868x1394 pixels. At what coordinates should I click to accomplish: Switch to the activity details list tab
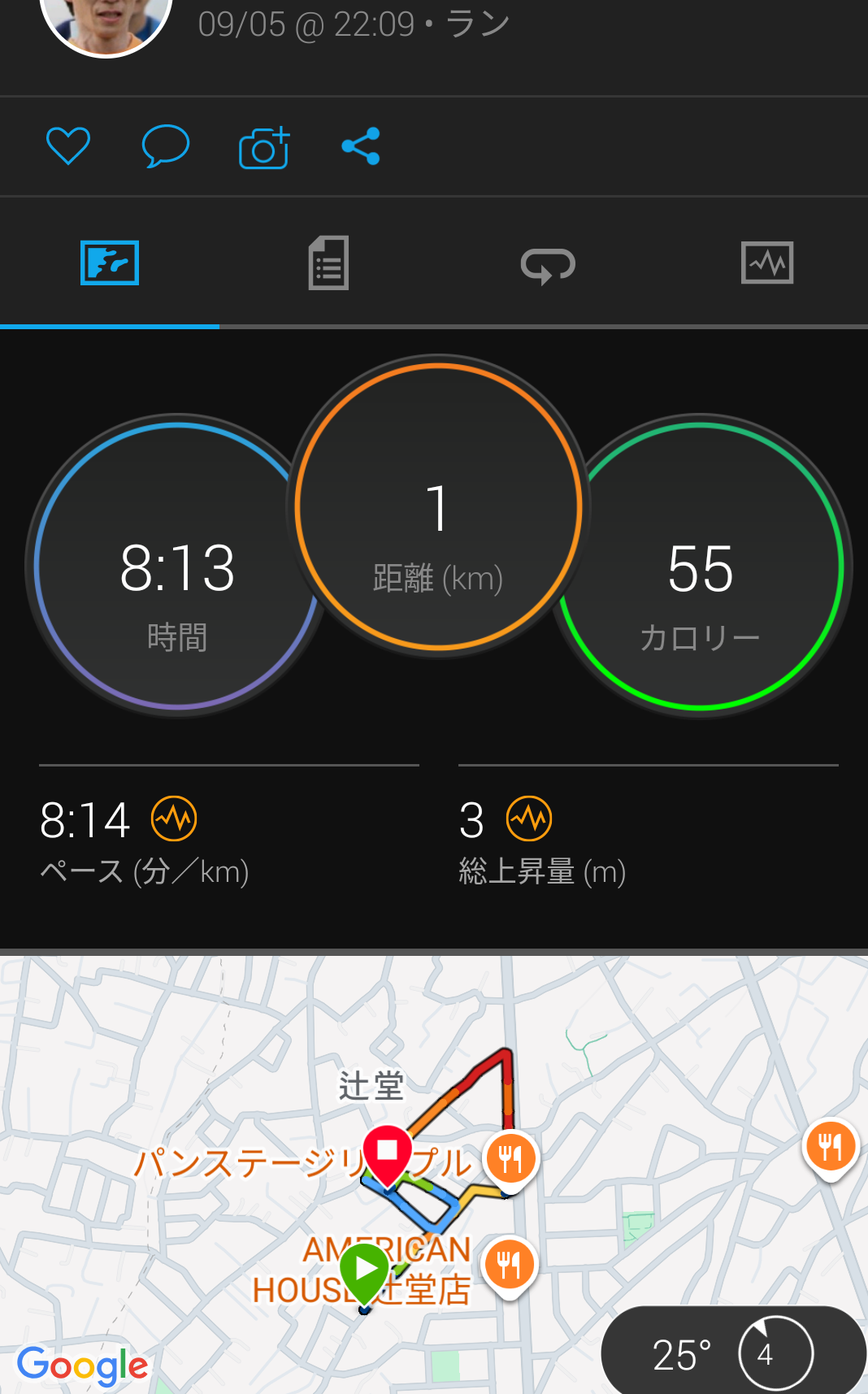[328, 263]
